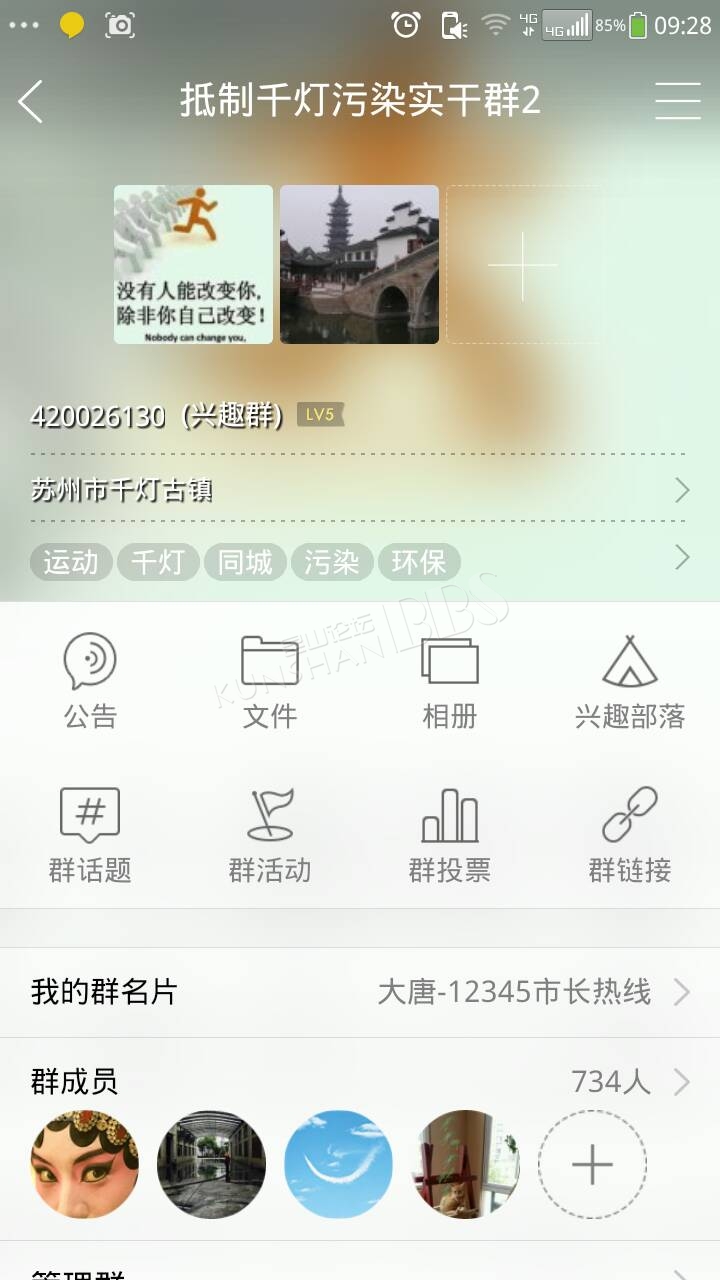Open group 文件 files
Viewport: 720px width, 1280px height.
[270, 681]
